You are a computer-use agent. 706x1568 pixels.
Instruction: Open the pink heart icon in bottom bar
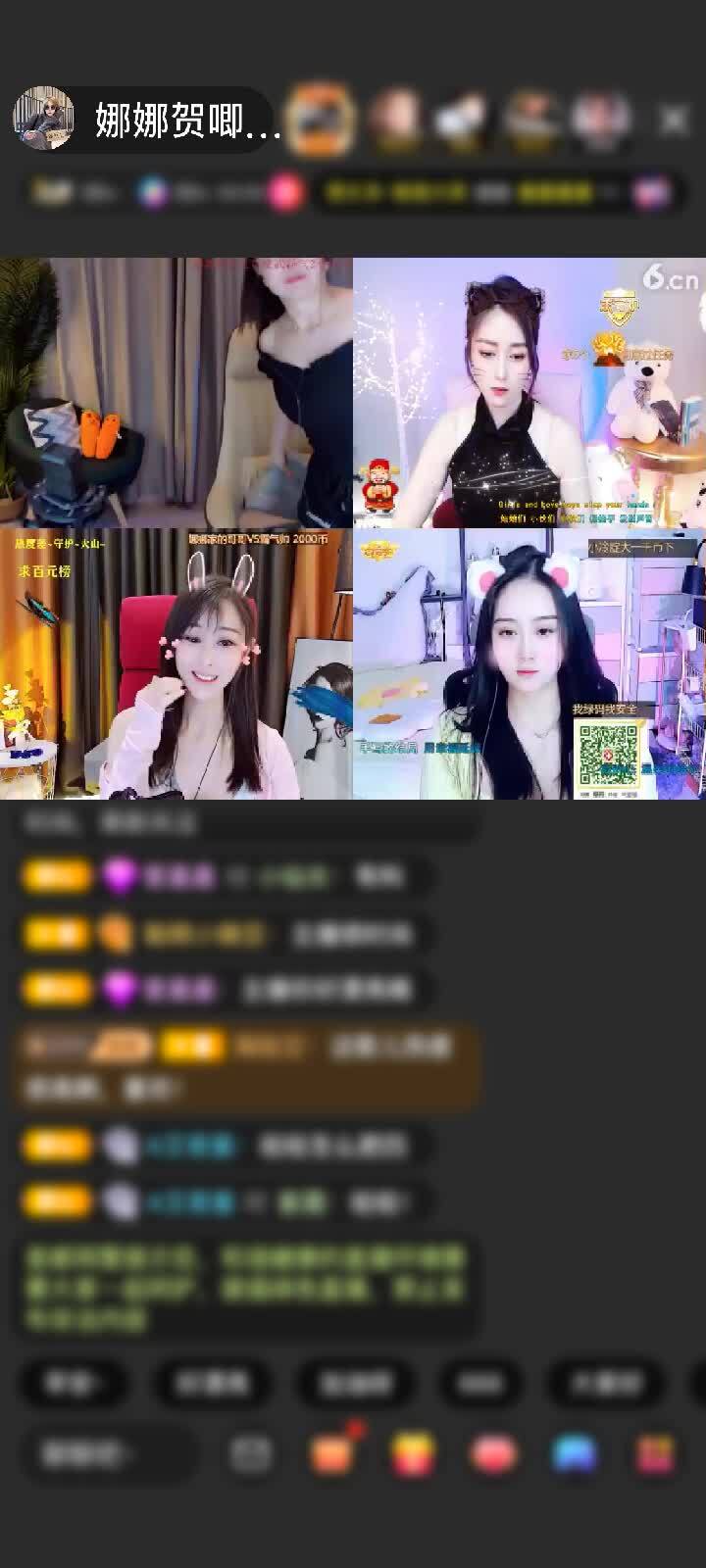pyautogui.click(x=493, y=1454)
